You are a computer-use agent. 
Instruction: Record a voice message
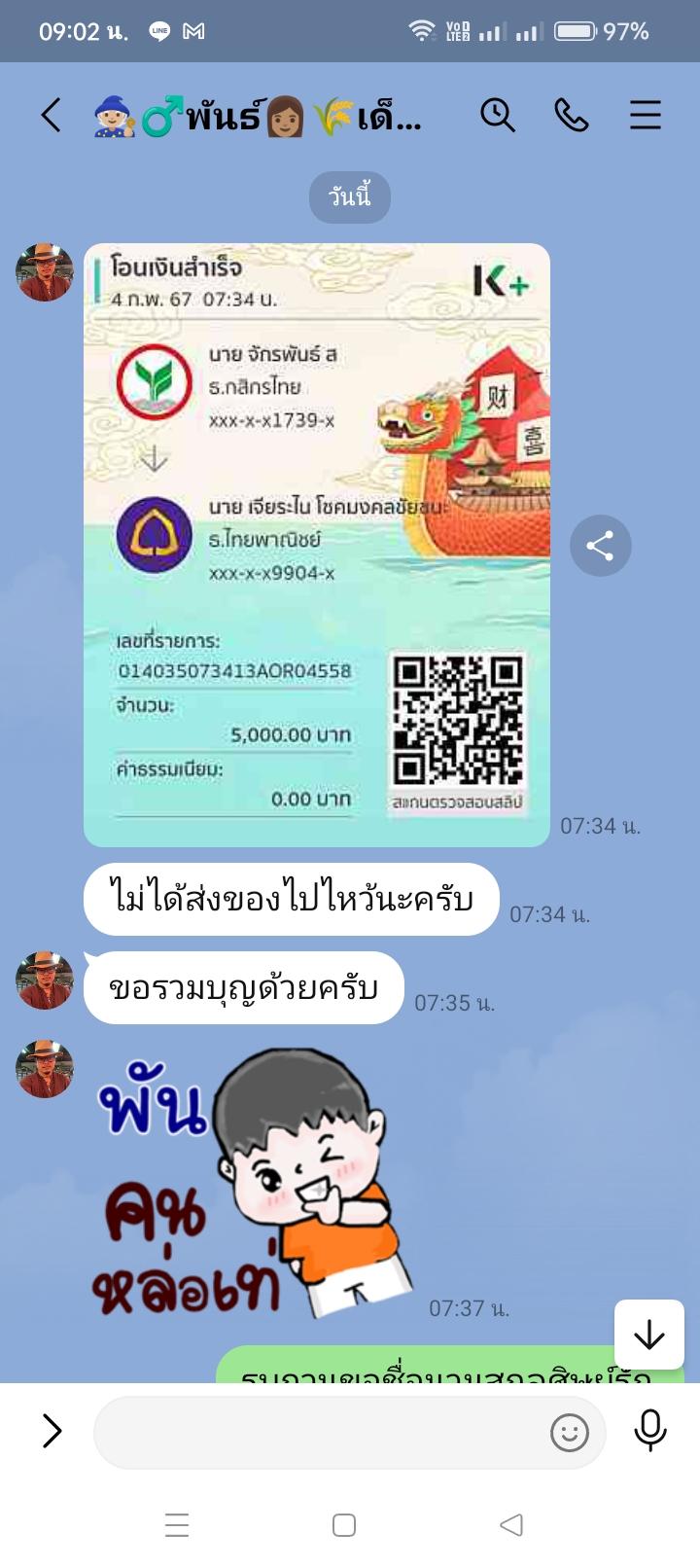point(649,1431)
